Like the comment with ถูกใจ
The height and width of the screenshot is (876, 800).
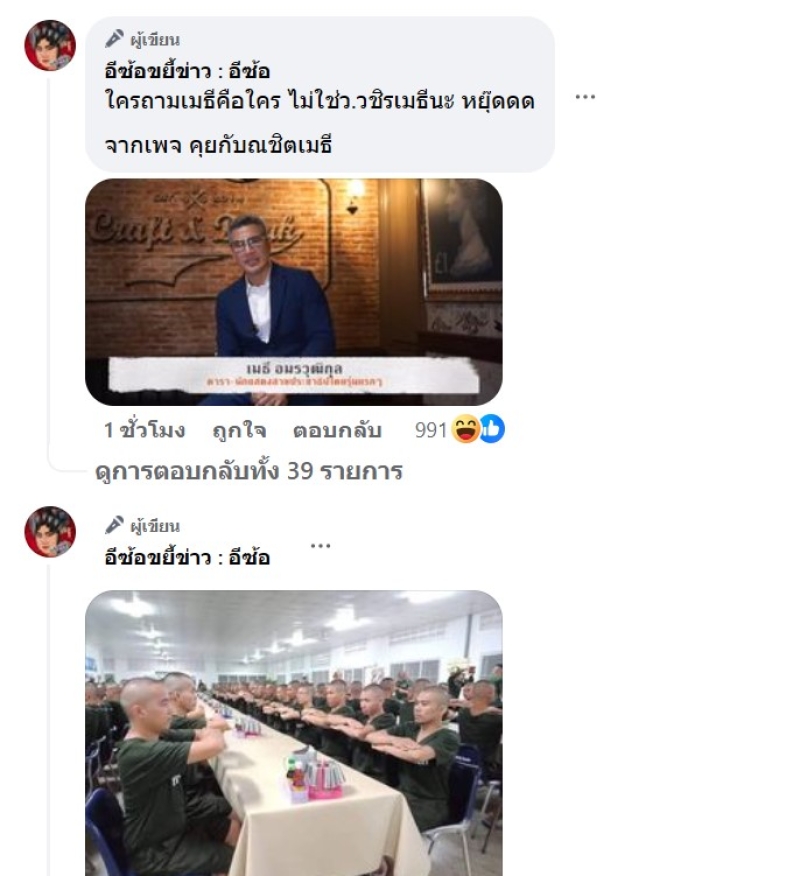(x=238, y=430)
